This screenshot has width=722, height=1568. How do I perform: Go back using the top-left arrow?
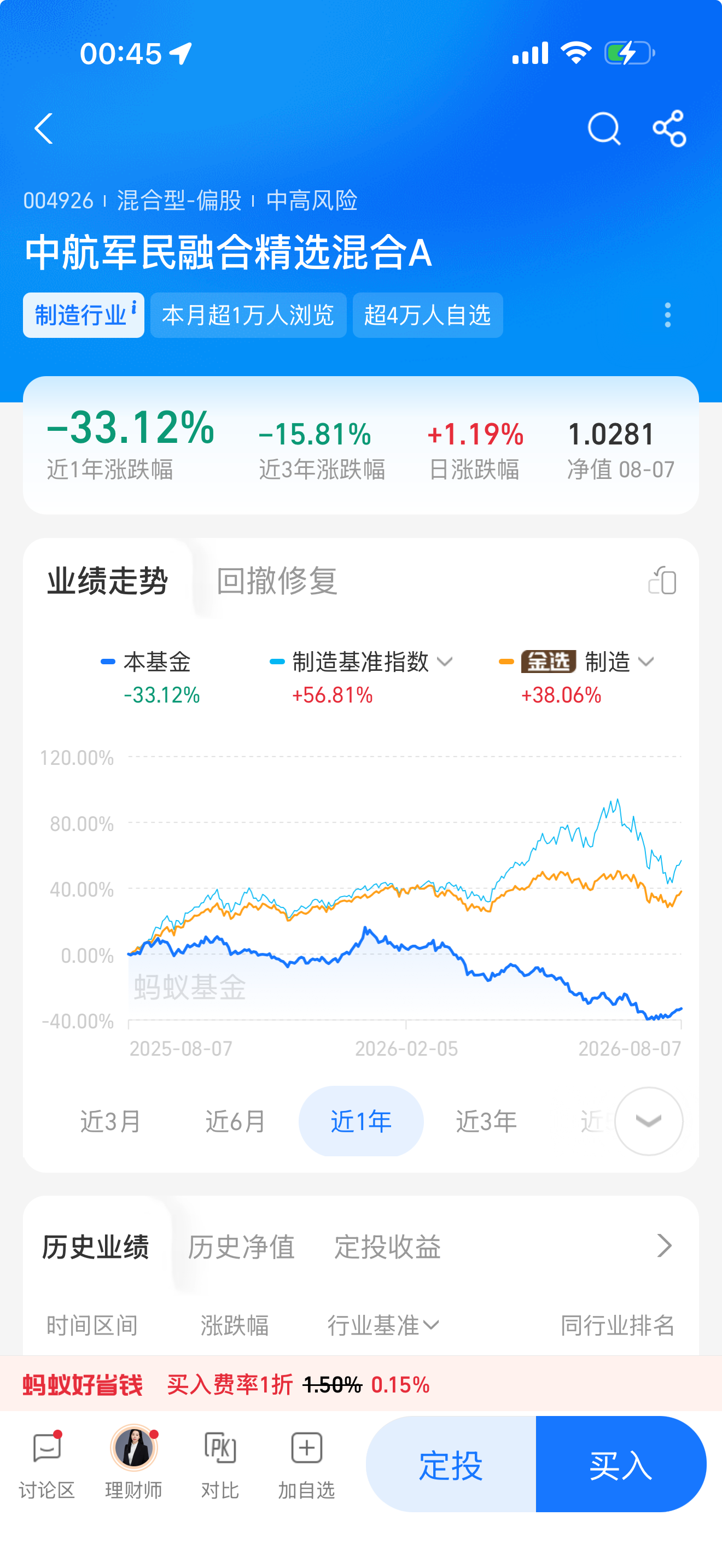[x=44, y=128]
